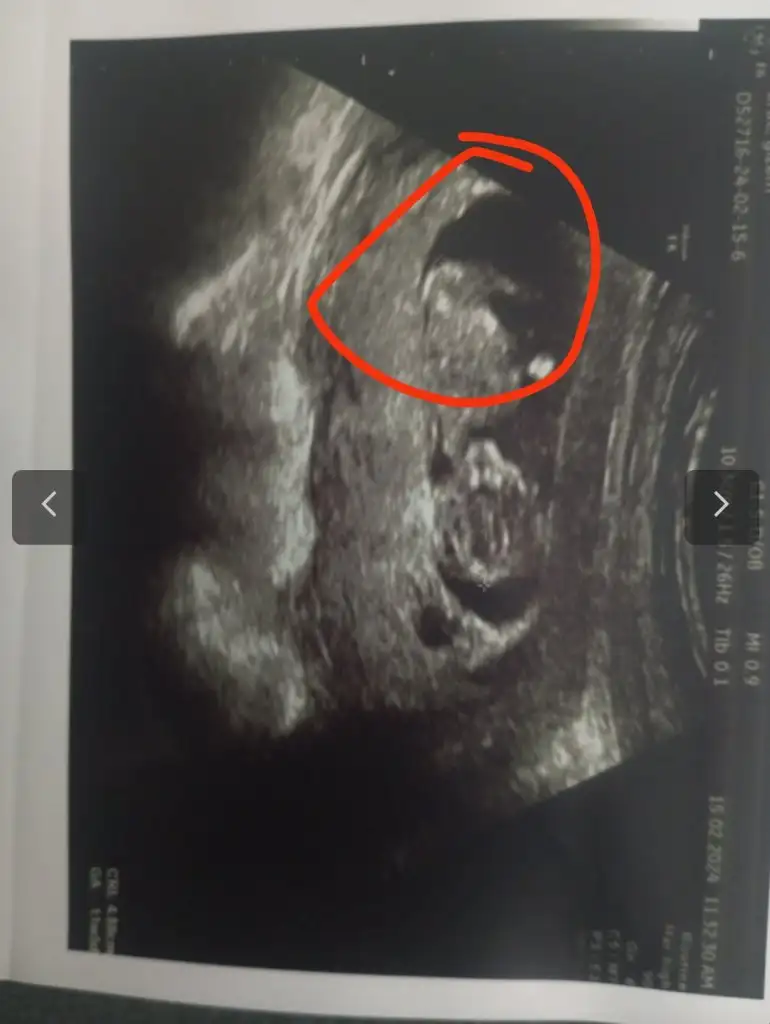Image resolution: width=770 pixels, height=1024 pixels.
Task: Go to the previous image
Action: click(x=48, y=506)
